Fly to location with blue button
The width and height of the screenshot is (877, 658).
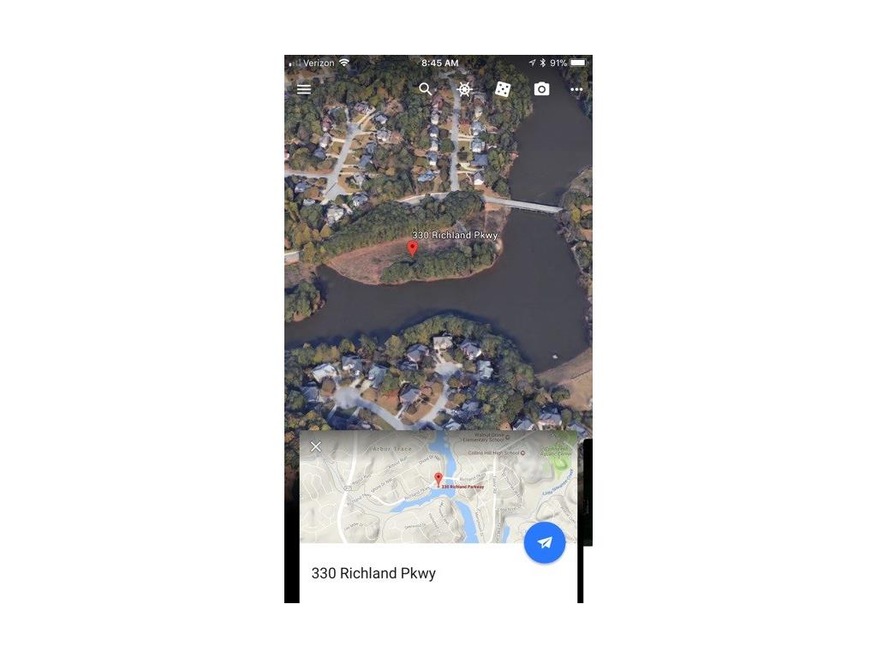click(544, 542)
